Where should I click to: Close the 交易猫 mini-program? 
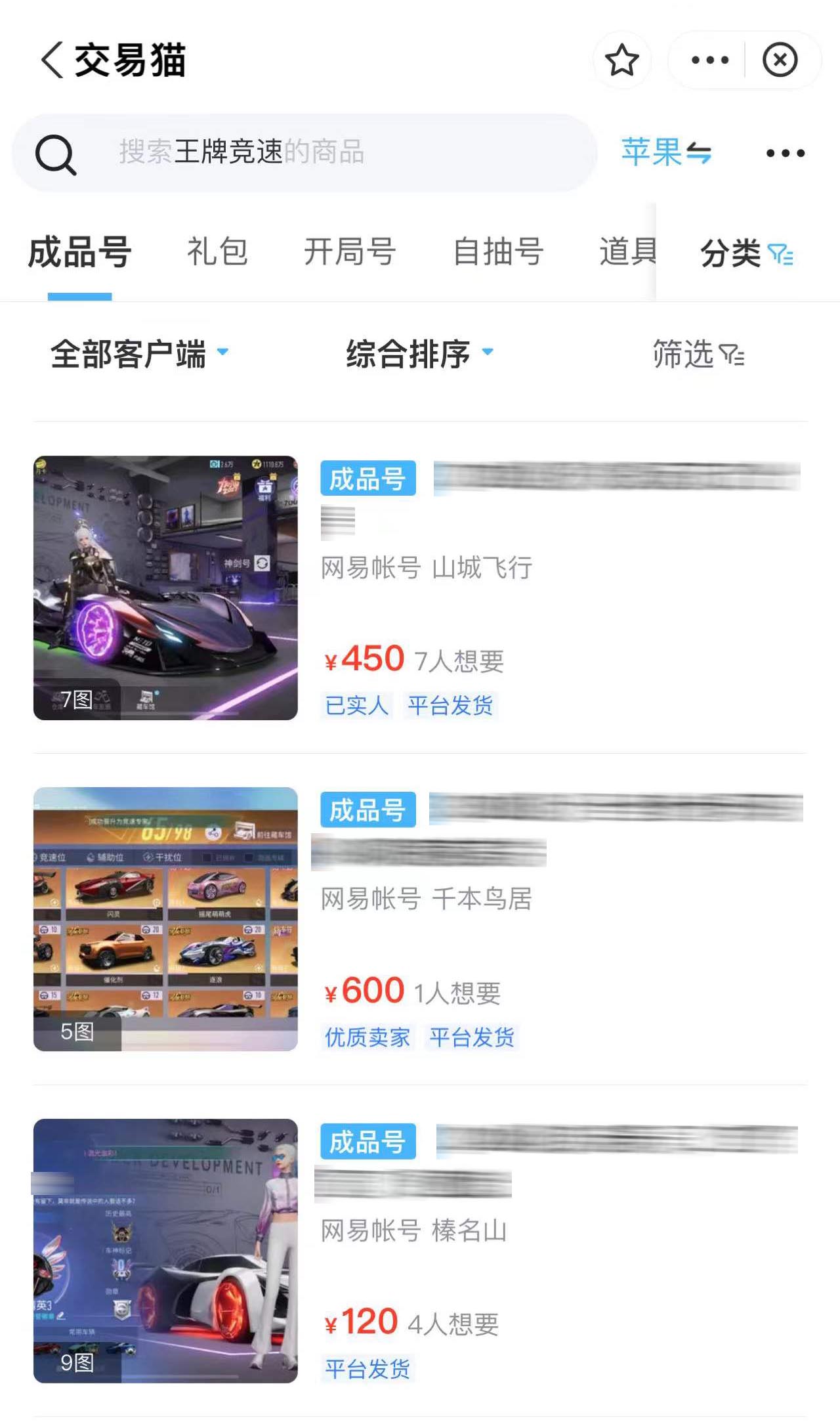[x=780, y=60]
